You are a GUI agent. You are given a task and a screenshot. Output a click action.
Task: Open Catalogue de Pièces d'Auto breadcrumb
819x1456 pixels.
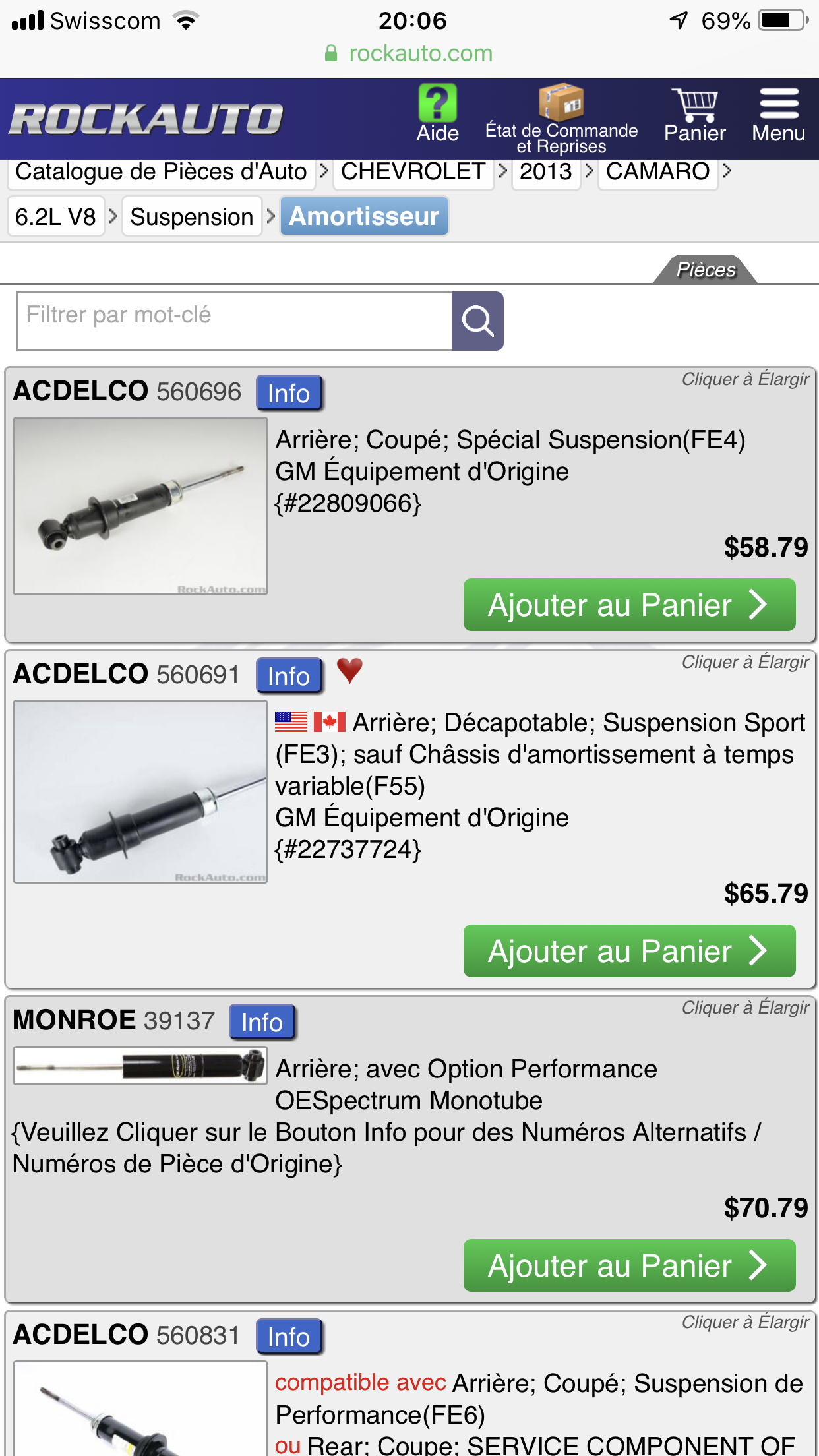(x=161, y=172)
